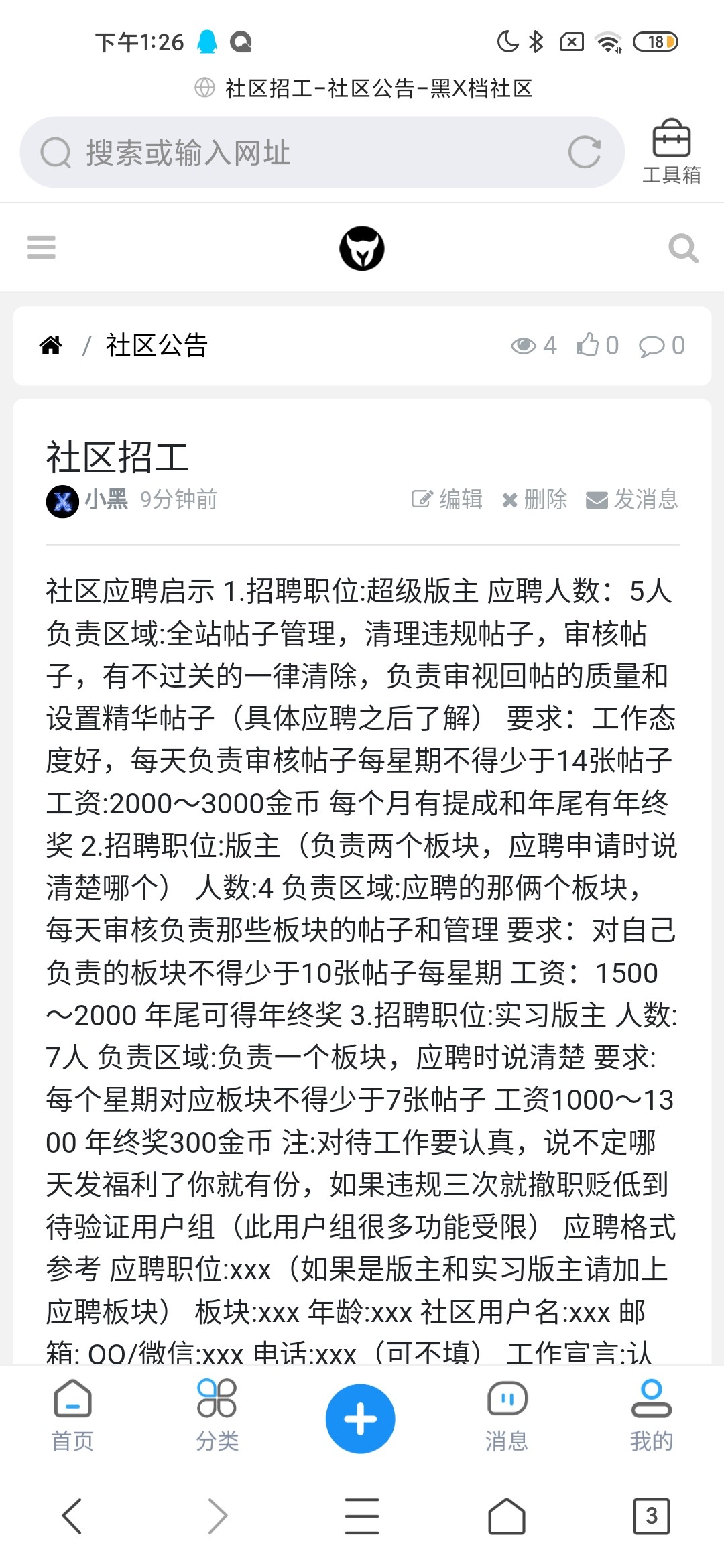Open the 社区公告 breadcrumb link
The image size is (724, 1568).
point(157,346)
